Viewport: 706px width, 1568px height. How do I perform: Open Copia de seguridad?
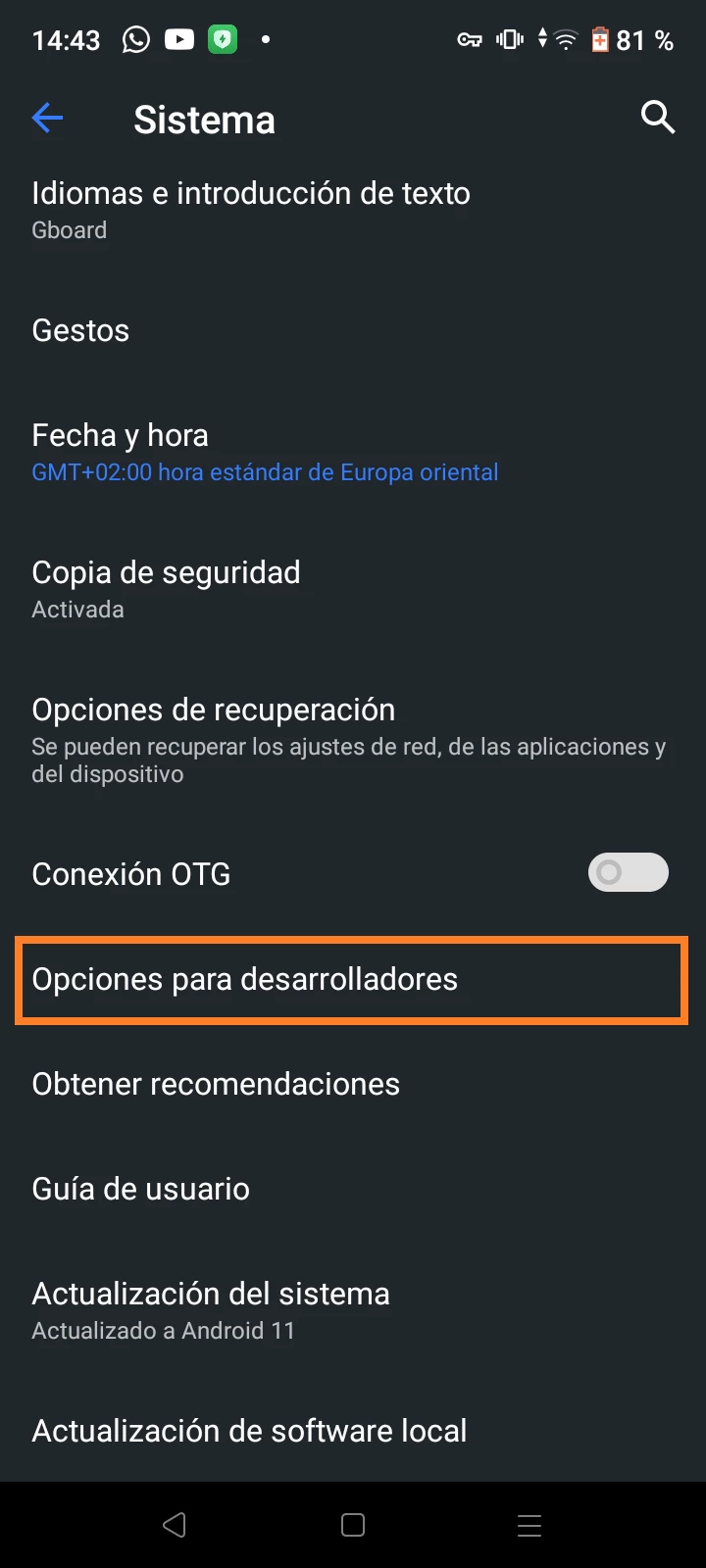(166, 588)
